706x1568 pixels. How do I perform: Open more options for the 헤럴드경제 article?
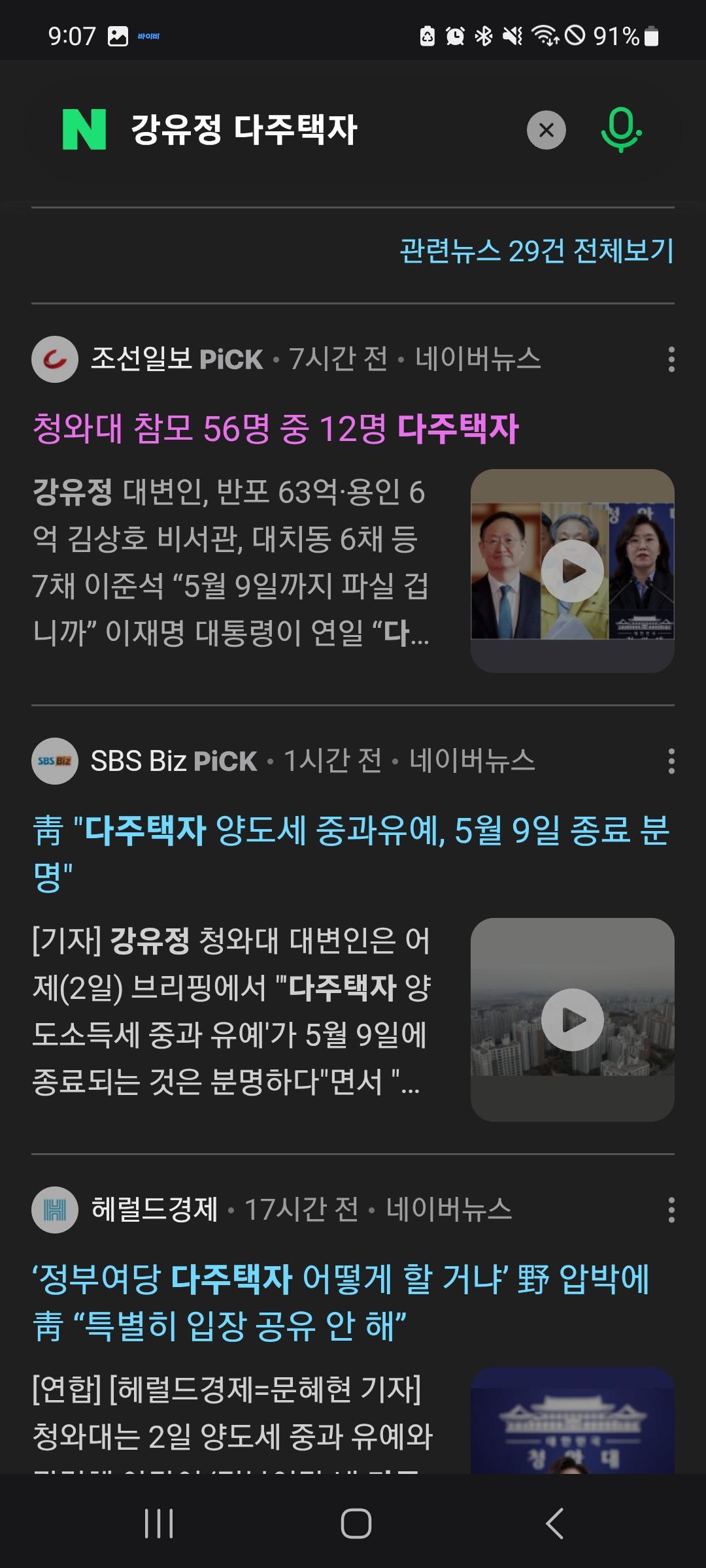671,1210
